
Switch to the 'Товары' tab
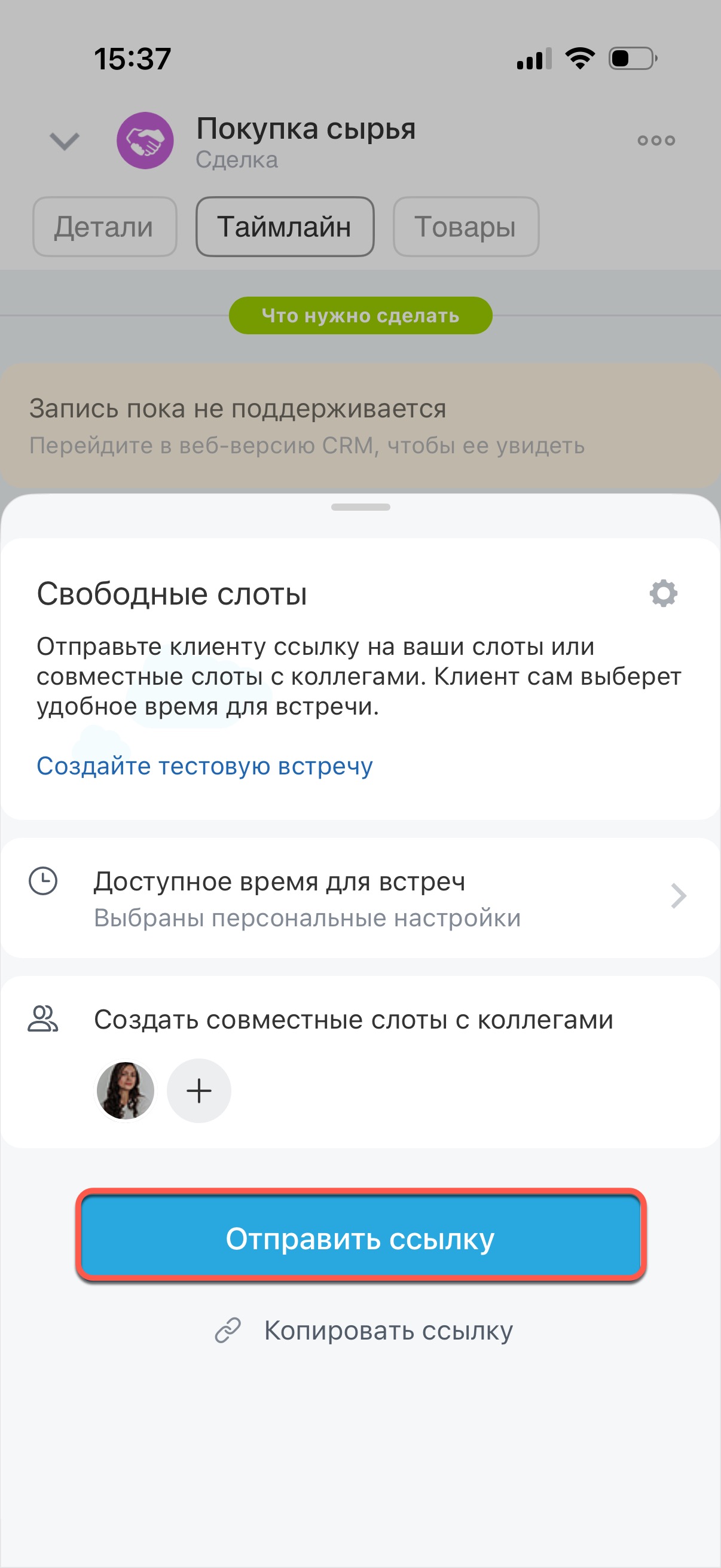tap(466, 227)
